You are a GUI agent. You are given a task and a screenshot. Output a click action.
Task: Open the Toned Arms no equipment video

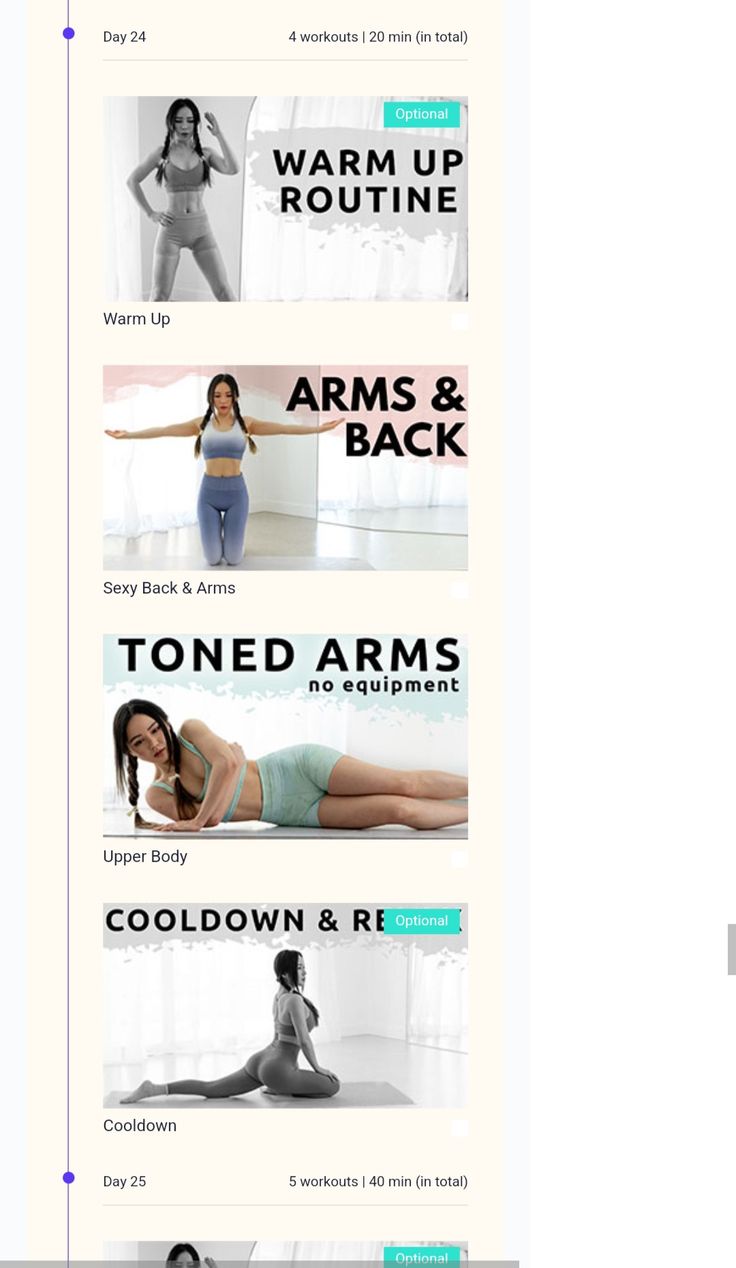[x=285, y=736]
